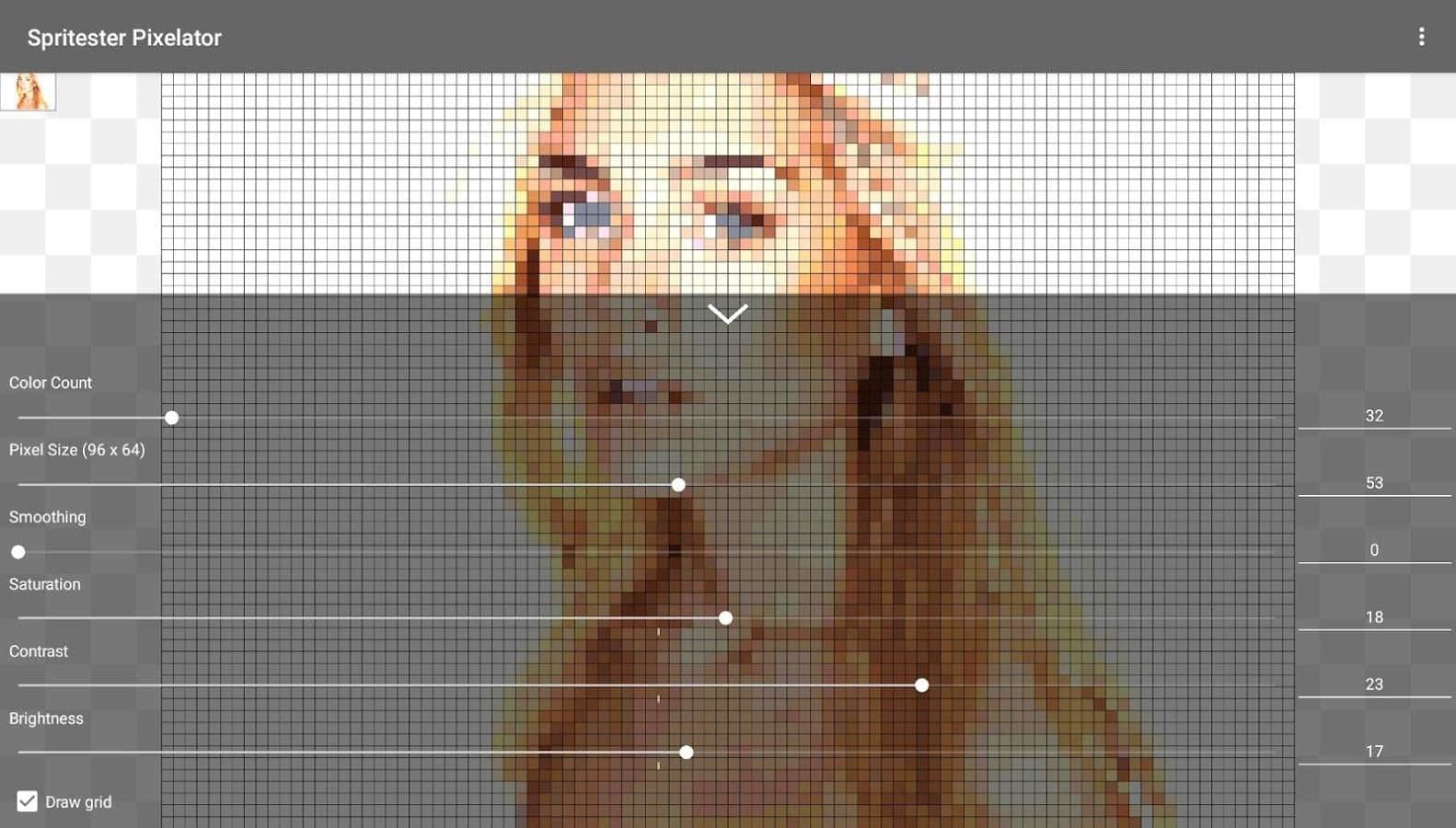
Task: Tap the Smoothing slider track
Action: click(644, 552)
